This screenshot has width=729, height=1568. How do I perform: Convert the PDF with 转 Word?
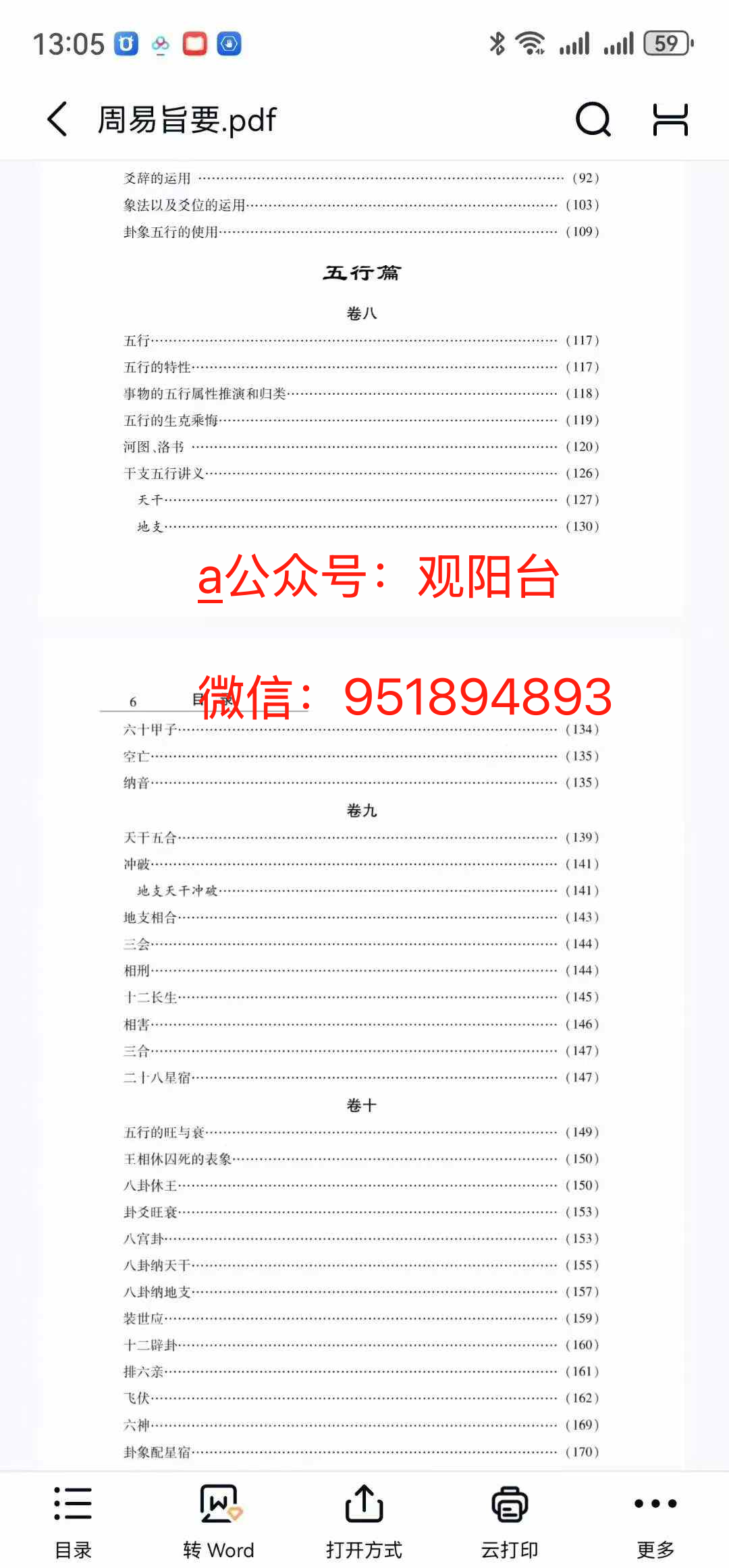coord(219,1519)
